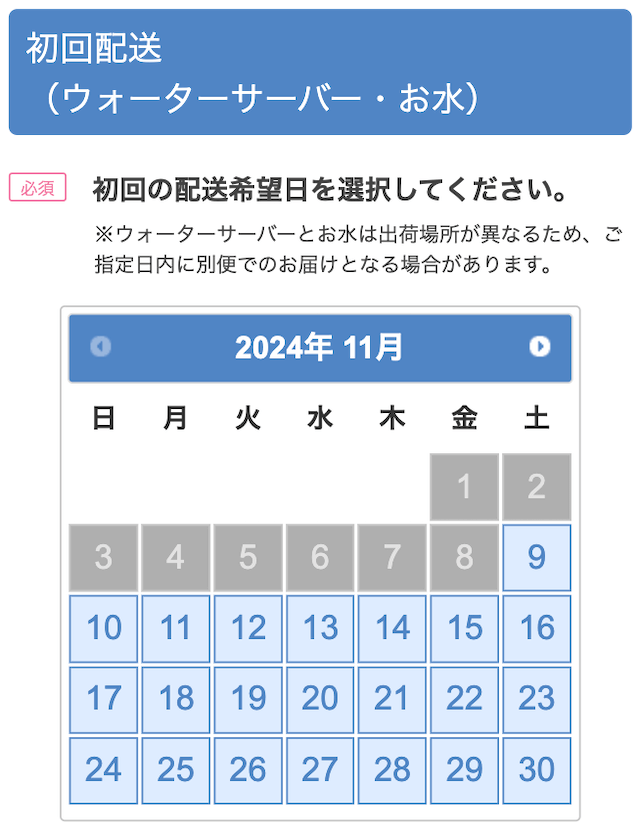Select Friday November 29
This screenshot has width=640, height=834.
[465, 771]
